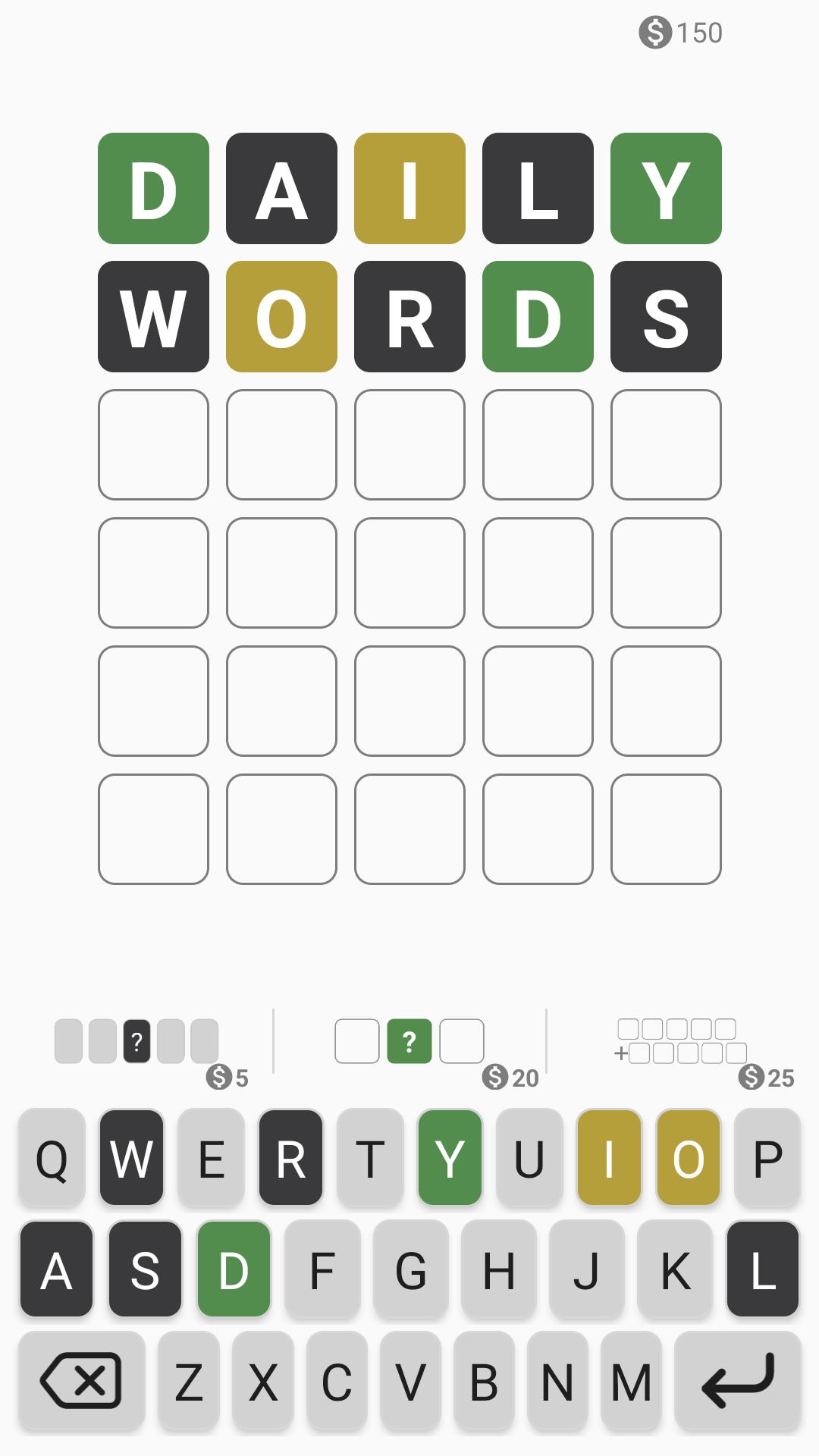Type the letter E on the keyboard
Viewport: 819px width, 1456px height.
211,1158
